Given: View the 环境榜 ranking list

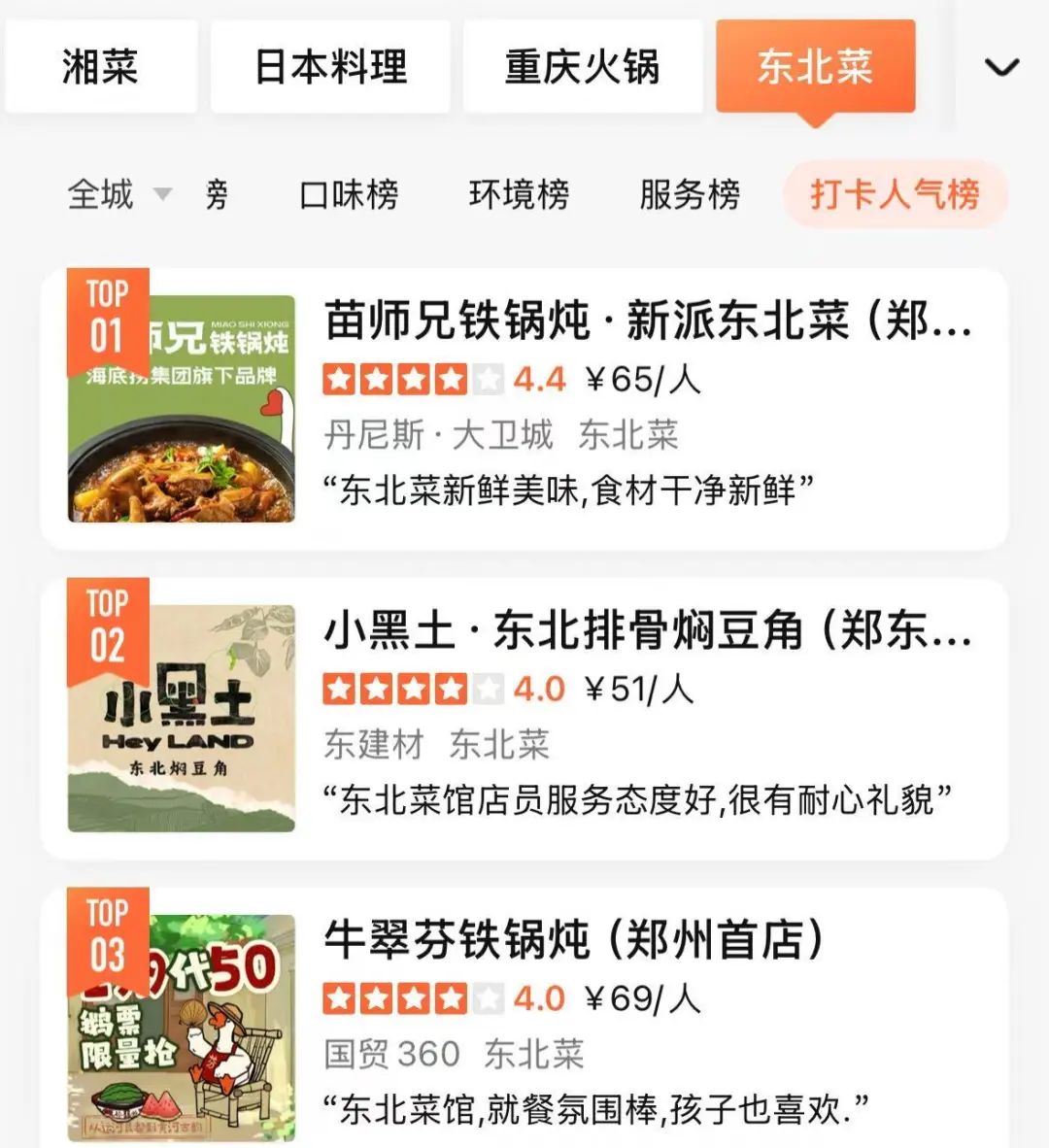Looking at the screenshot, I should (x=519, y=194).
